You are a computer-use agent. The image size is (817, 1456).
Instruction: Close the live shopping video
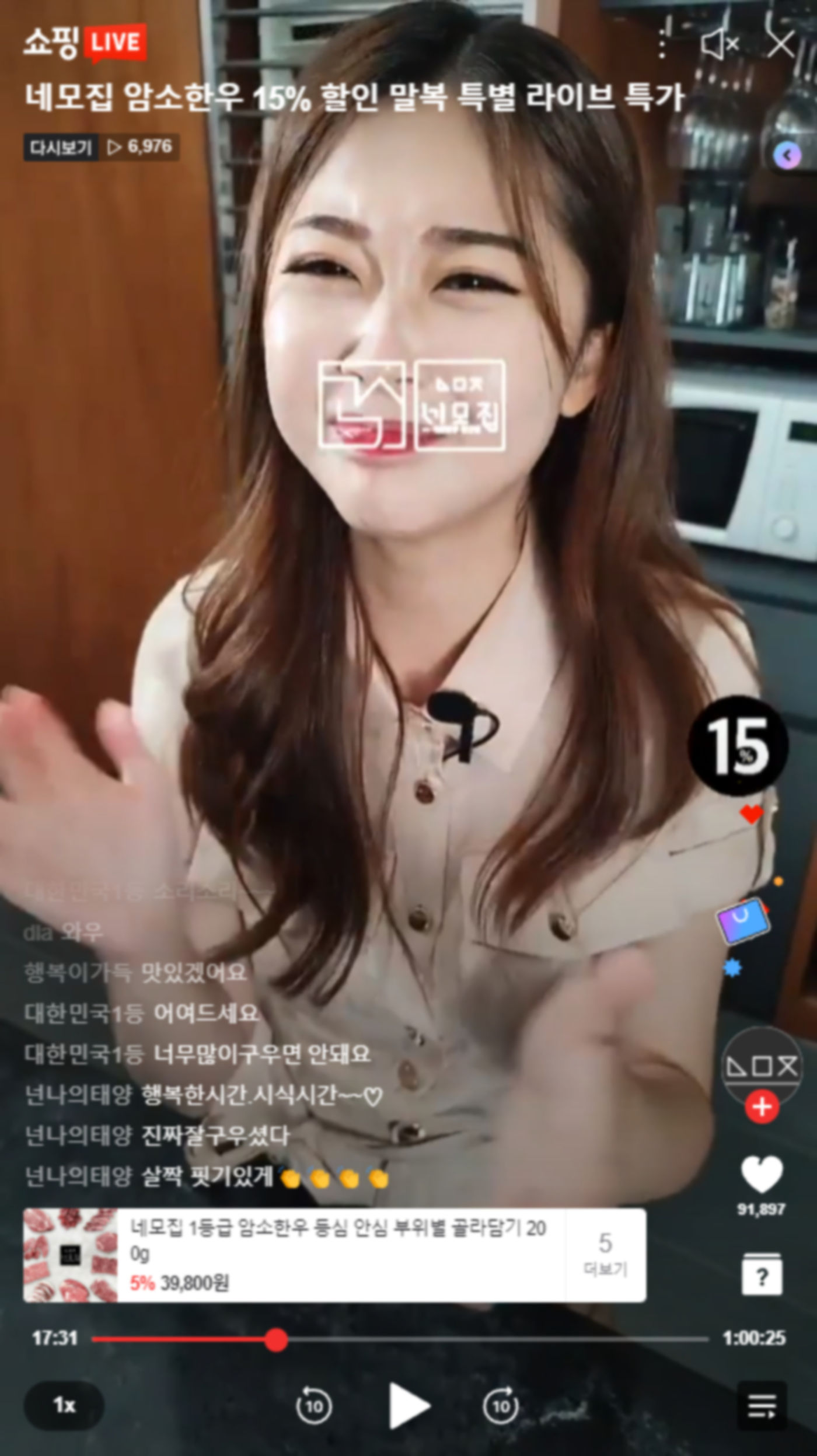[781, 43]
